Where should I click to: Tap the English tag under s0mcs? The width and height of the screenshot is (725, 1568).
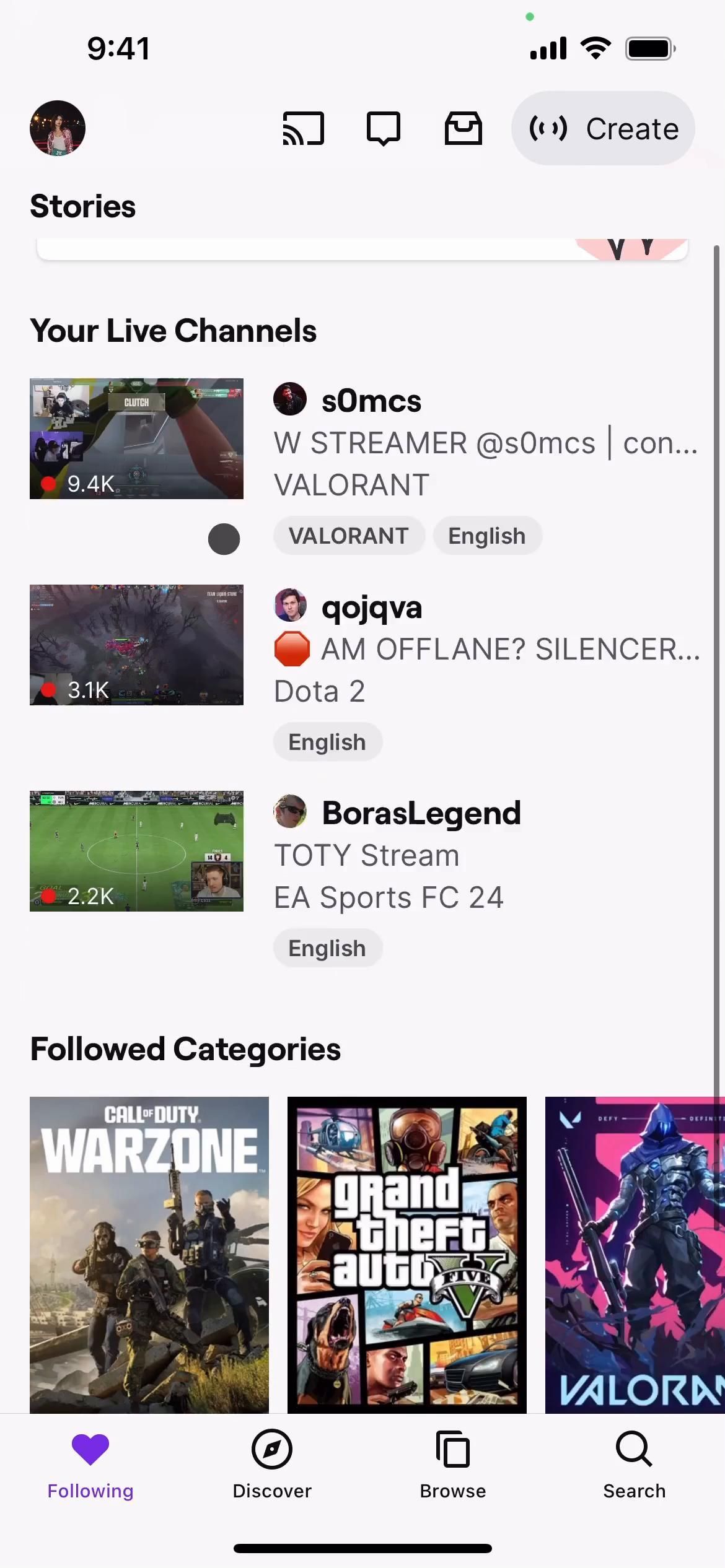pyautogui.click(x=487, y=536)
